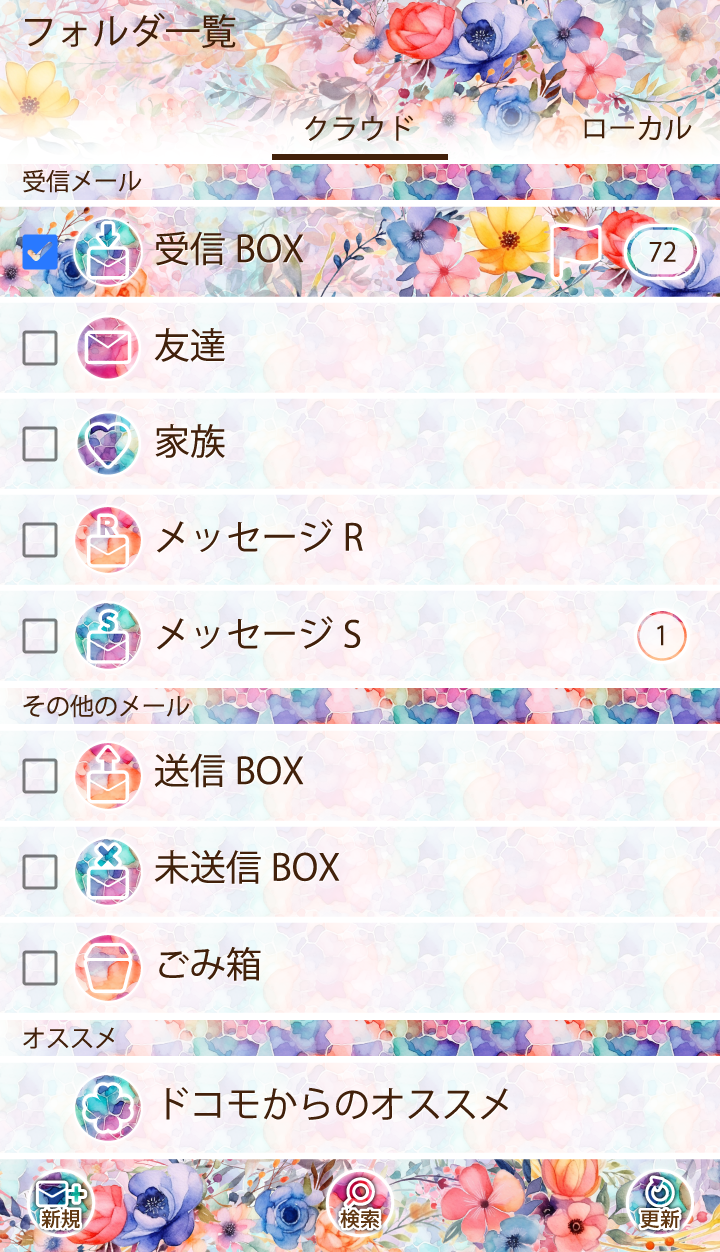This screenshot has height=1252, width=720.
Task: Check the 友達 folder checkbox
Action: pos(40,348)
